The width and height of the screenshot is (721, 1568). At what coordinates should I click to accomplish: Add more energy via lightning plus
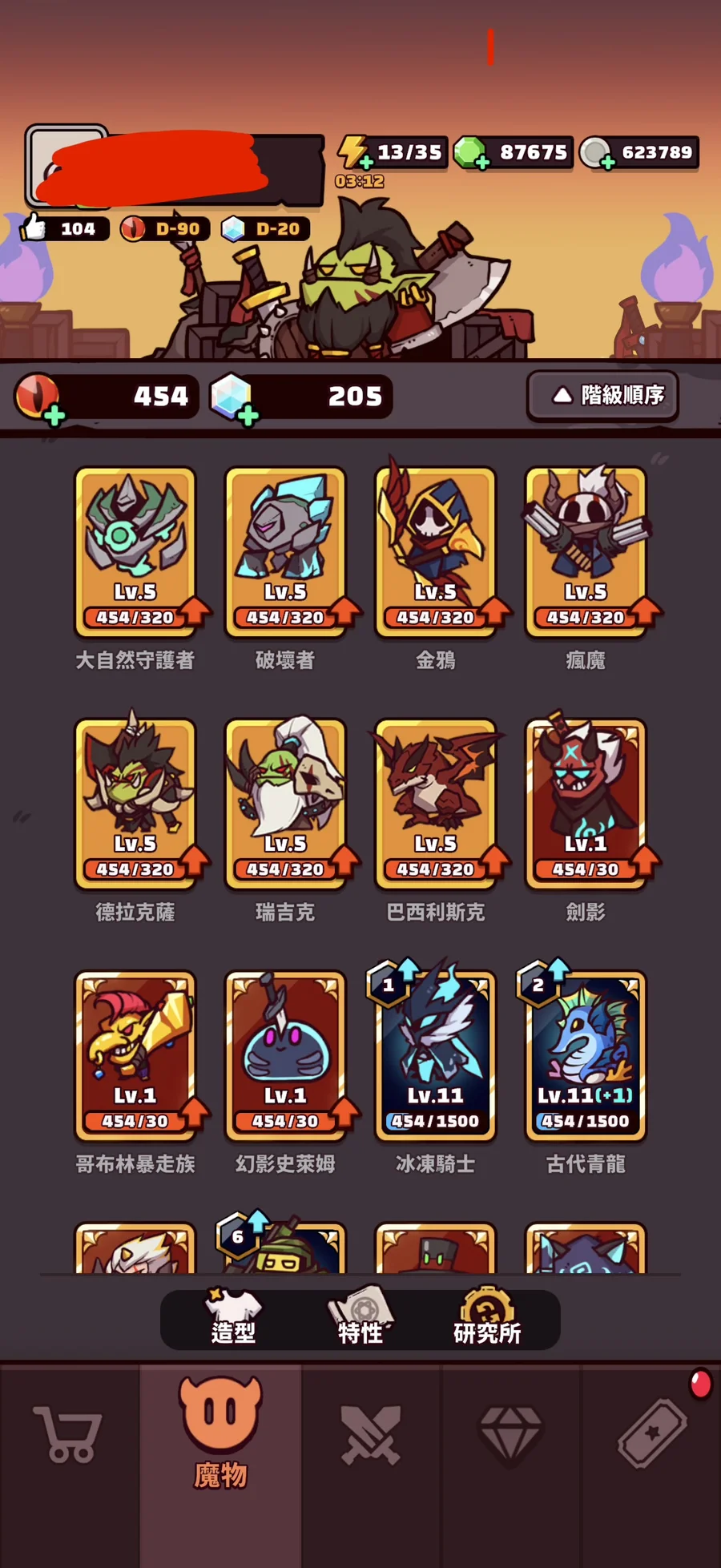coord(365,162)
